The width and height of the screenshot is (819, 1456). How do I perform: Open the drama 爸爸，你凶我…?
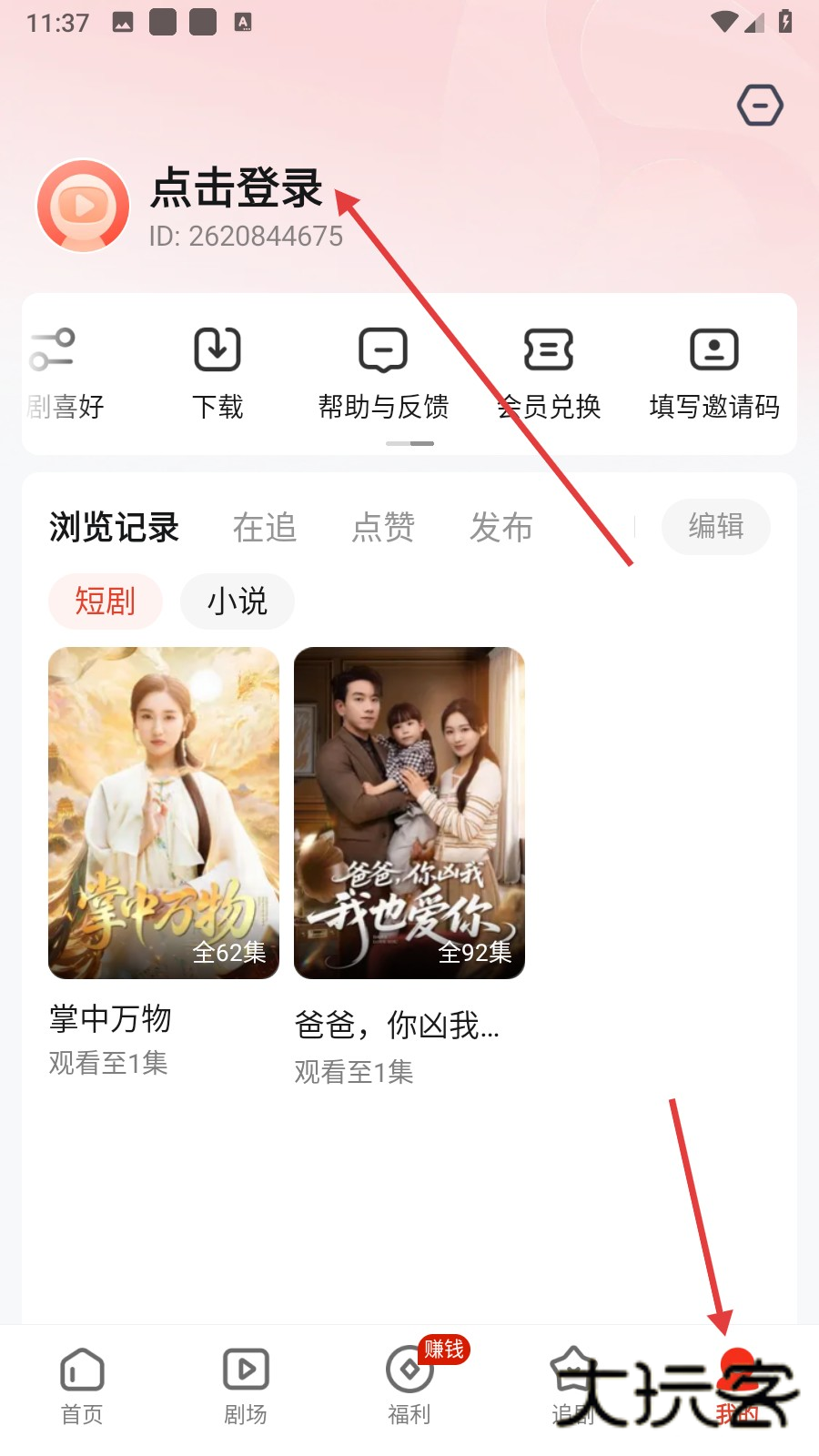(409, 813)
